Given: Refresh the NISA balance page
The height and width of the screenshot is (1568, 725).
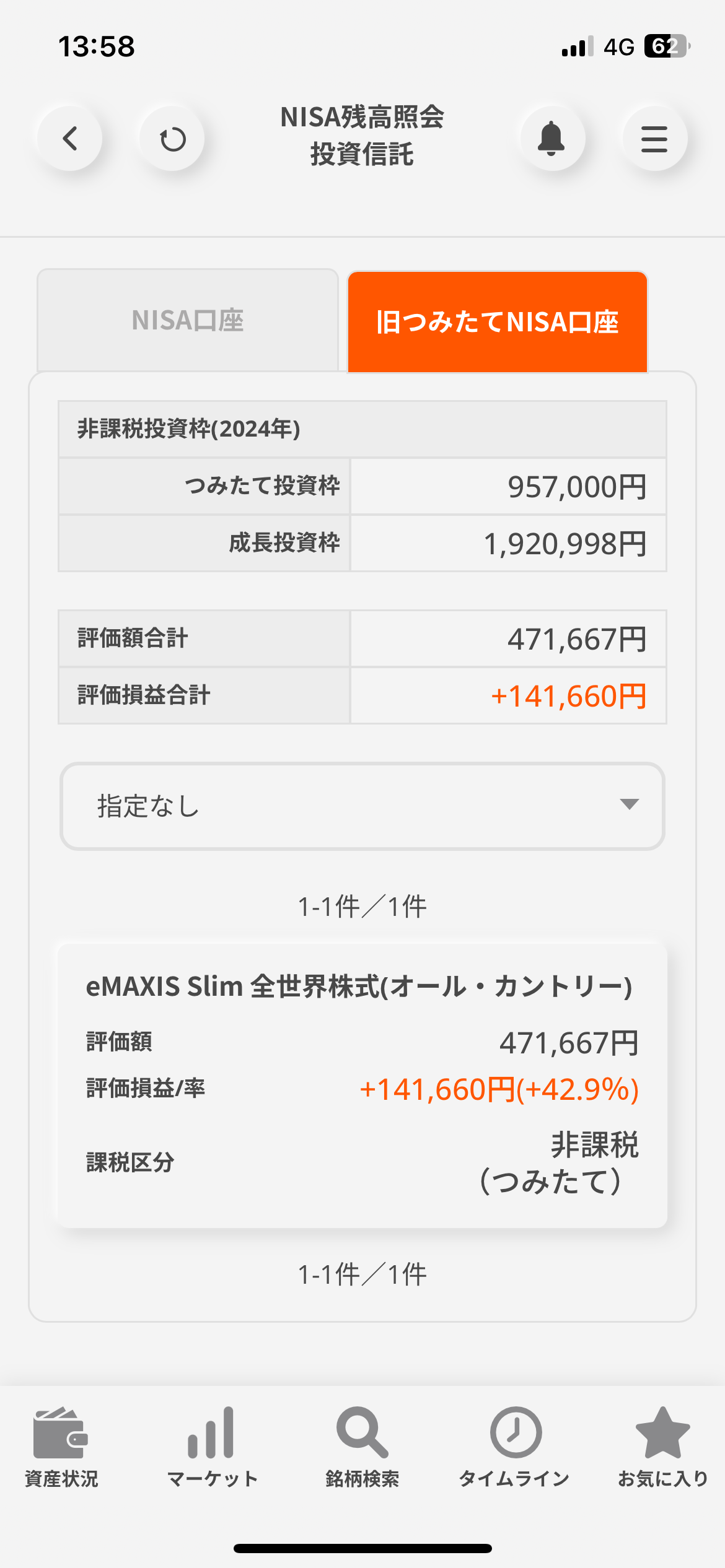Looking at the screenshot, I should pos(172,139).
